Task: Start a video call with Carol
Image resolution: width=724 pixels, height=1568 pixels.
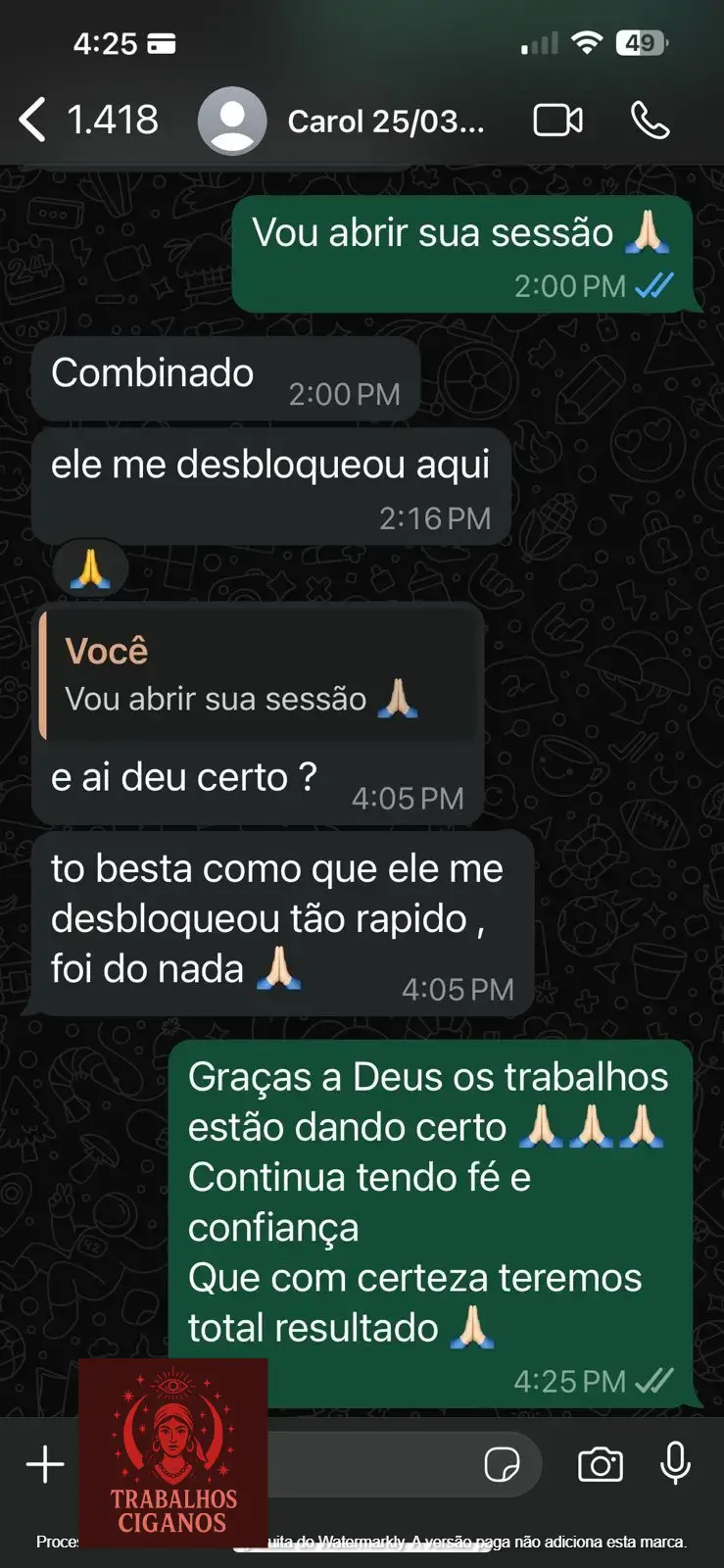Action: pyautogui.click(x=557, y=121)
